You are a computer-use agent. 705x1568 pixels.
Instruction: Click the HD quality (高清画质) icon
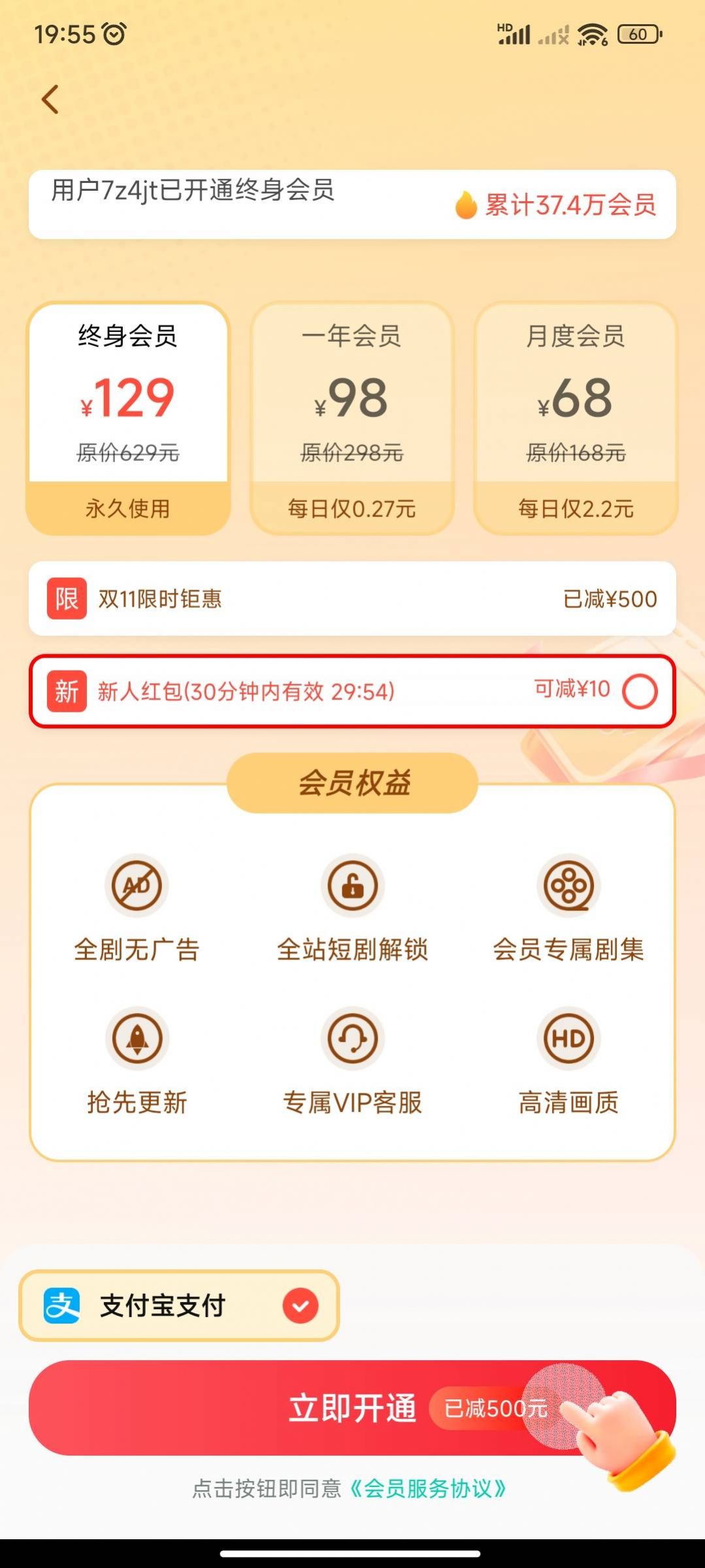[569, 1039]
